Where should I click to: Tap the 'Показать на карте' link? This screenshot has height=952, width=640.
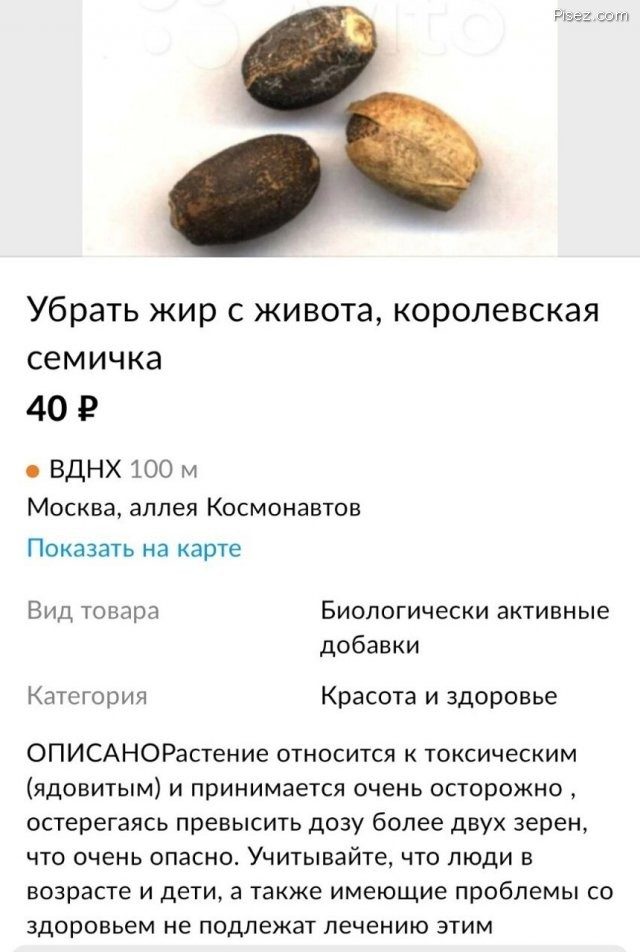pos(134,549)
